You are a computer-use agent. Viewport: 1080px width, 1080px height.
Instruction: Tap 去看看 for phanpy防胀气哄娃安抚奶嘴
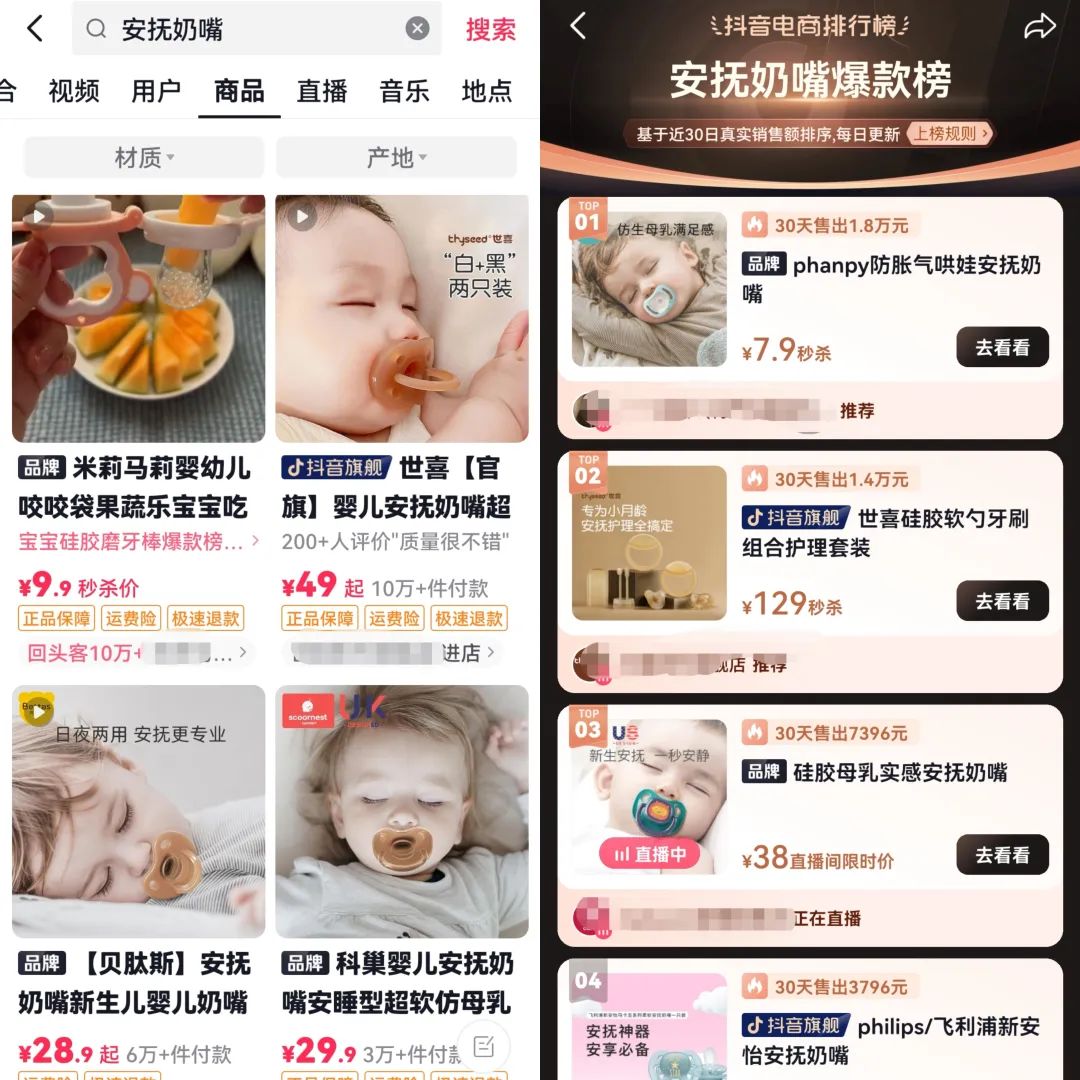tap(1002, 348)
